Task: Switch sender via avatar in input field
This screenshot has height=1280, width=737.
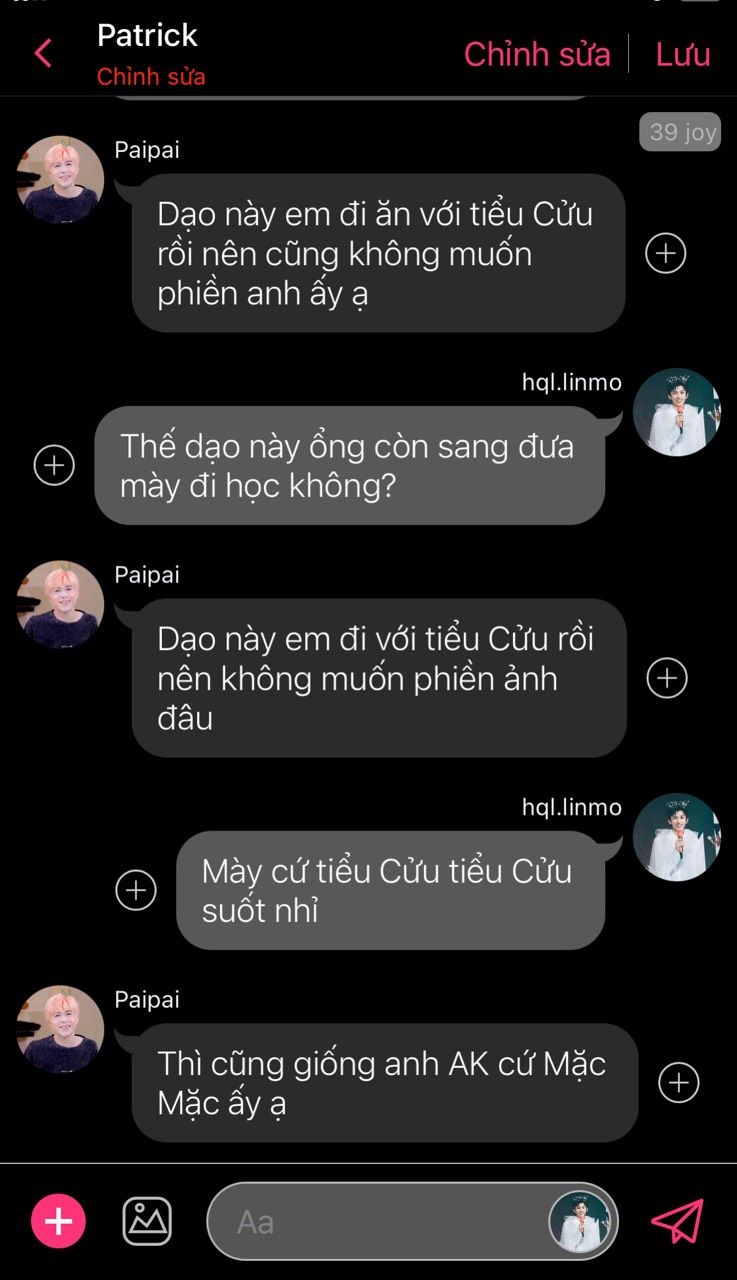Action: coord(580,1221)
